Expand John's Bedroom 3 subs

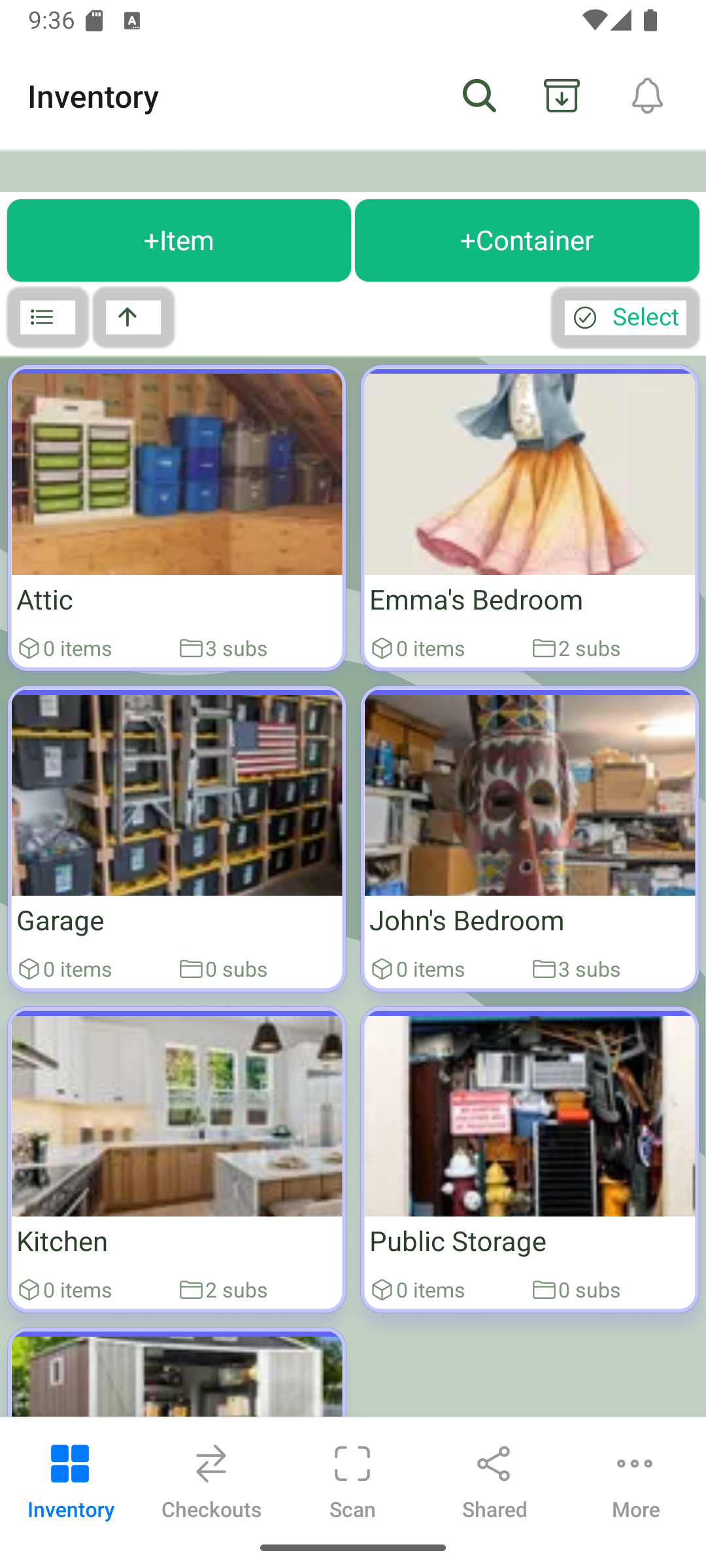click(576, 969)
